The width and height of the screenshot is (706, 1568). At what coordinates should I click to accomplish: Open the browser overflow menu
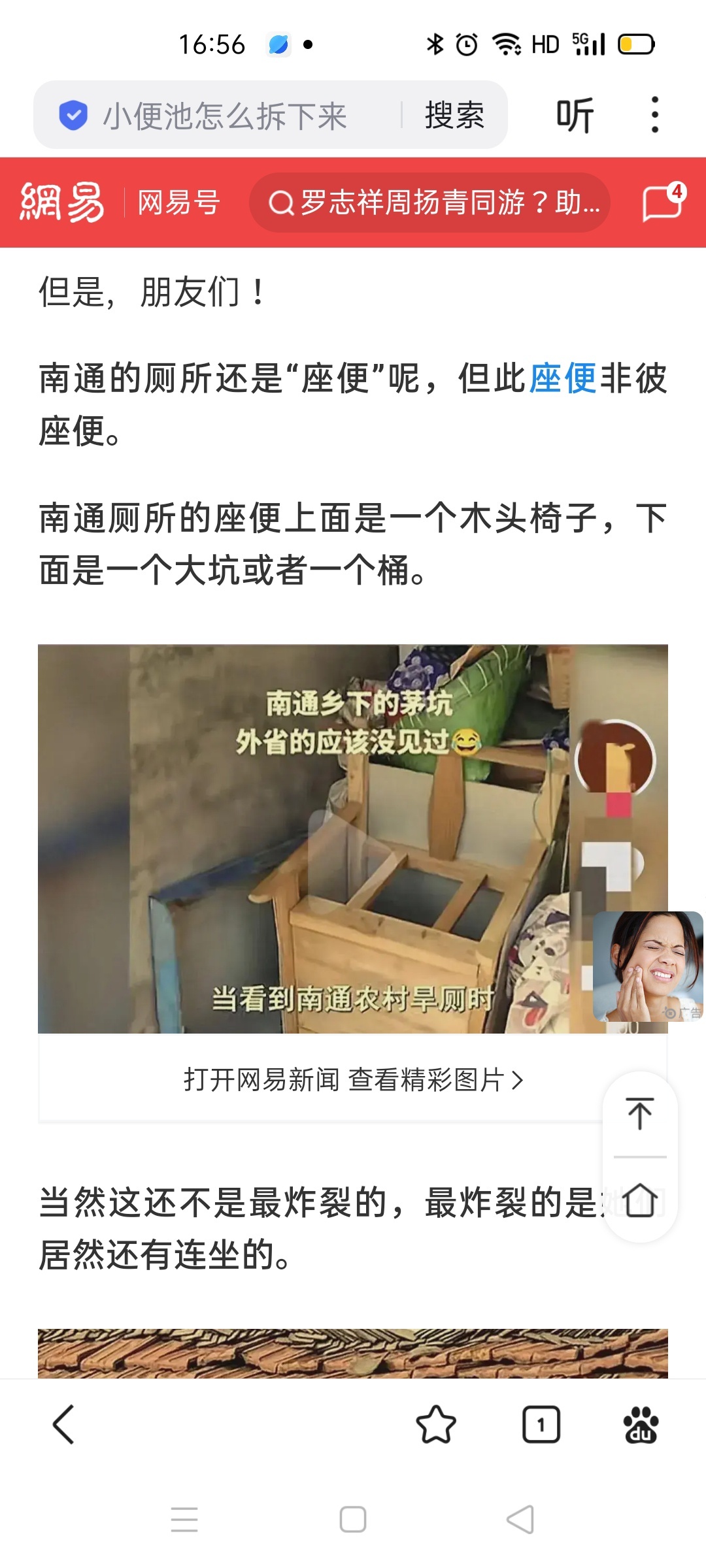coord(654,116)
